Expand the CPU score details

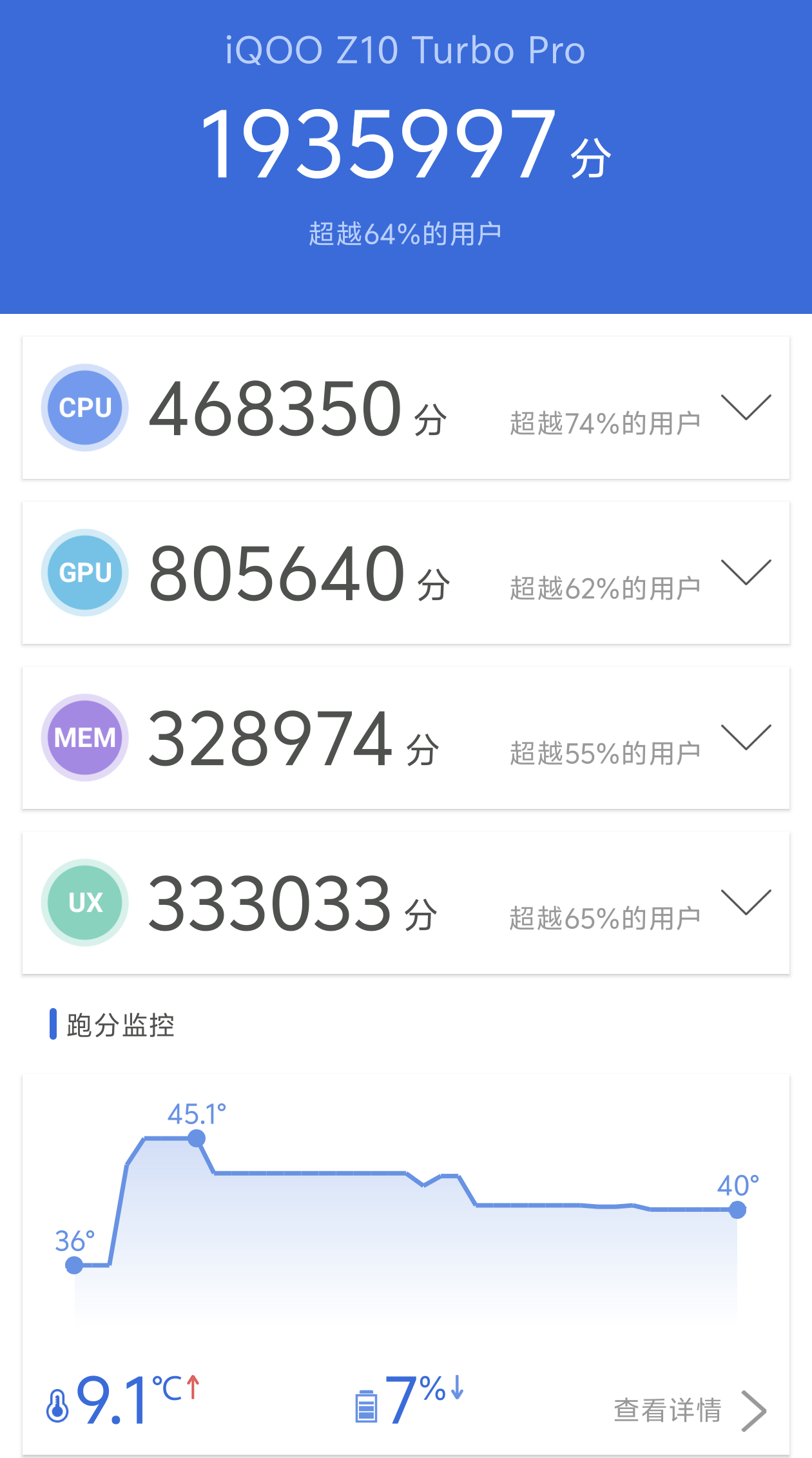click(746, 407)
